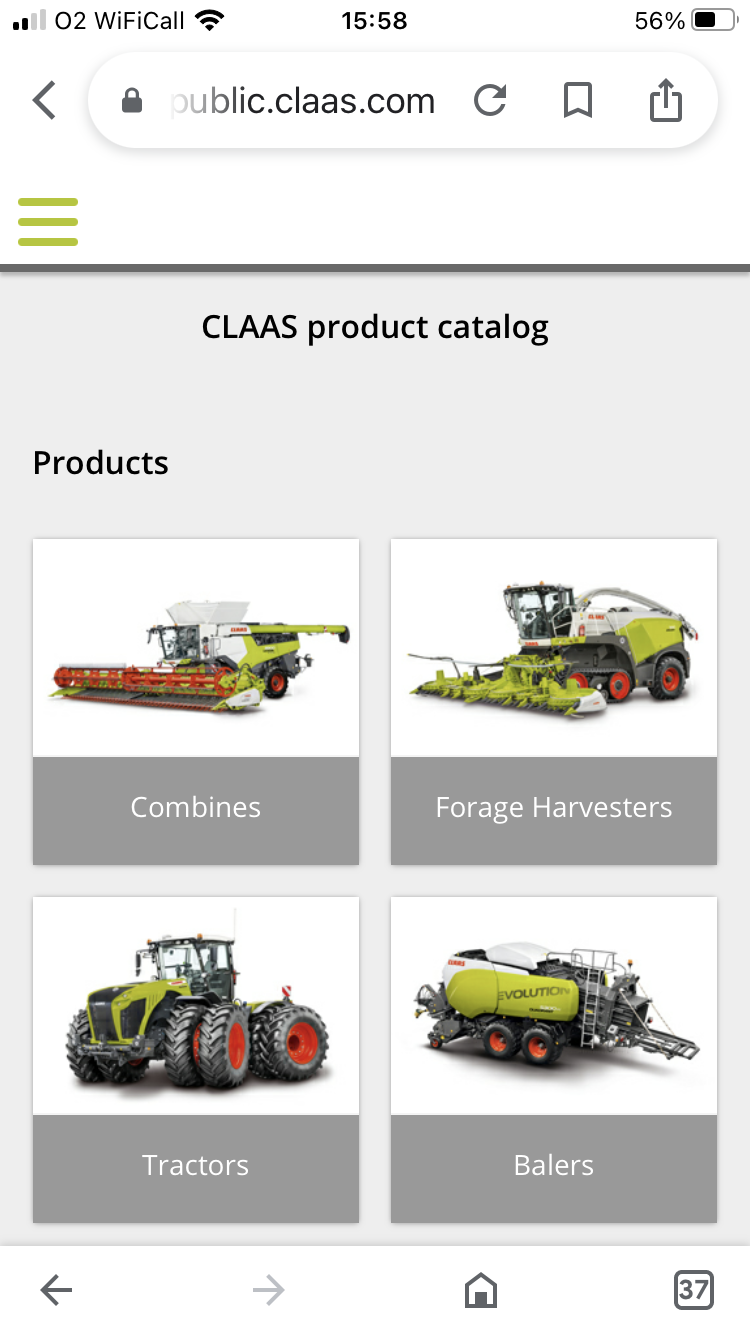Tap the home icon in the bottom bar
Viewport: 750px width, 1334px height.
[480, 1290]
